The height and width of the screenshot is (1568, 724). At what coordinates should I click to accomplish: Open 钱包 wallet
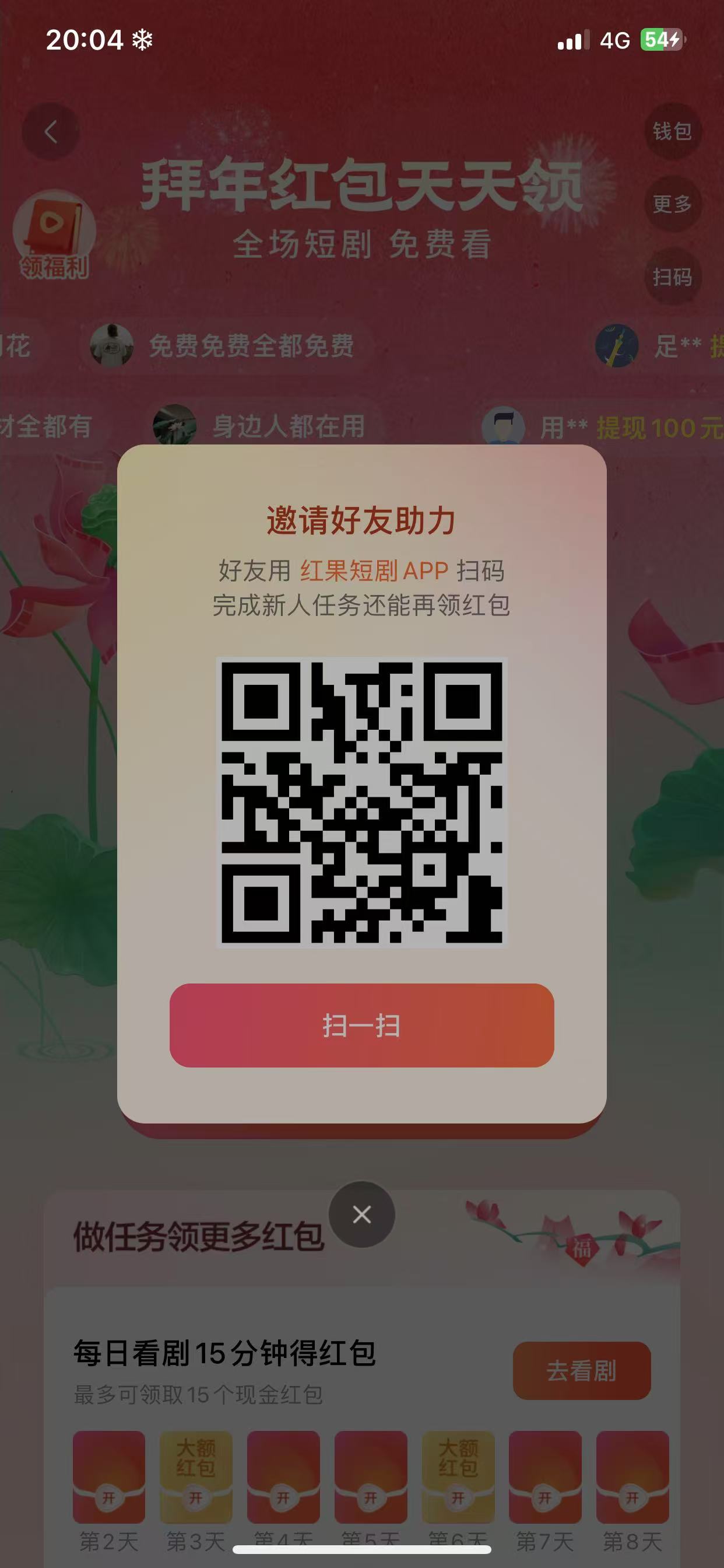pos(672,131)
